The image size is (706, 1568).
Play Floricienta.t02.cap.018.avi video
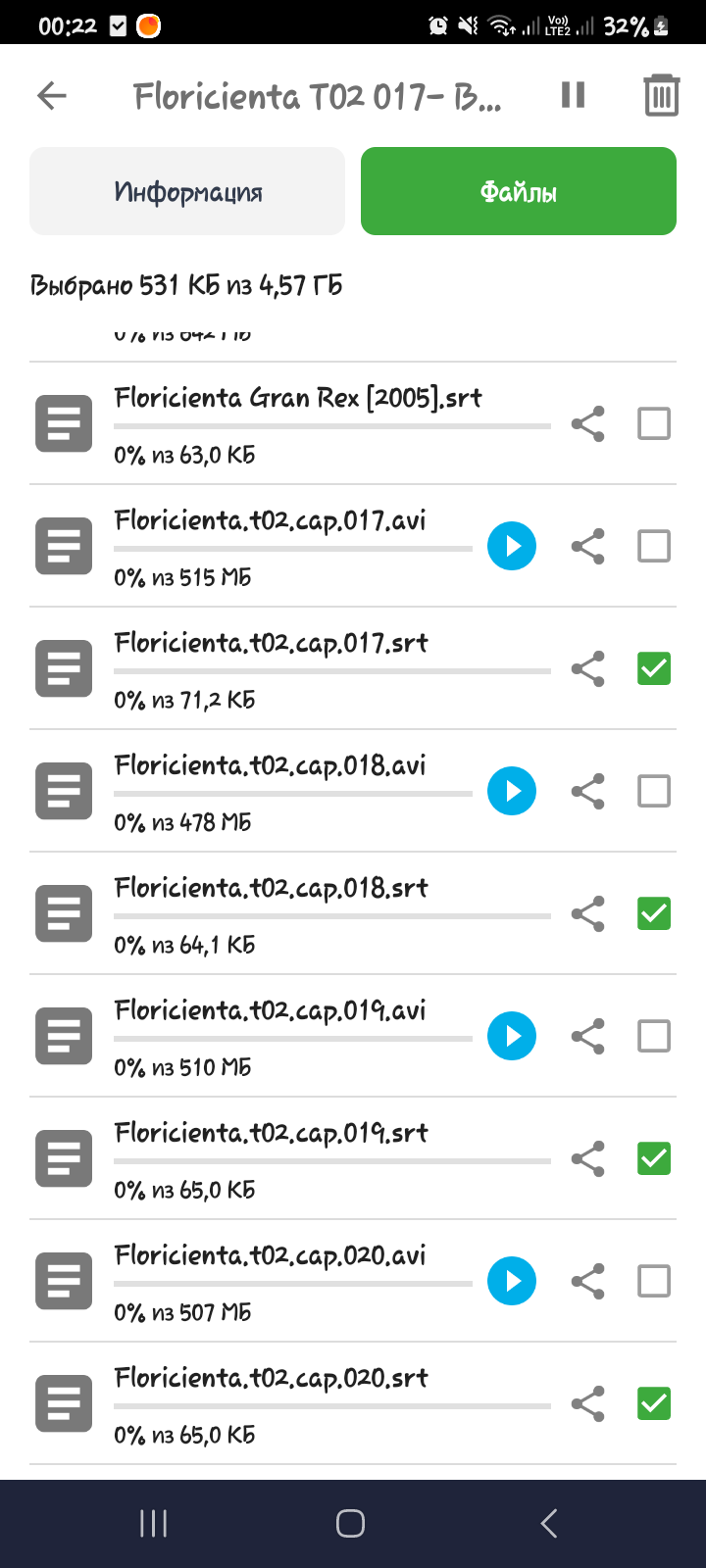(512, 791)
